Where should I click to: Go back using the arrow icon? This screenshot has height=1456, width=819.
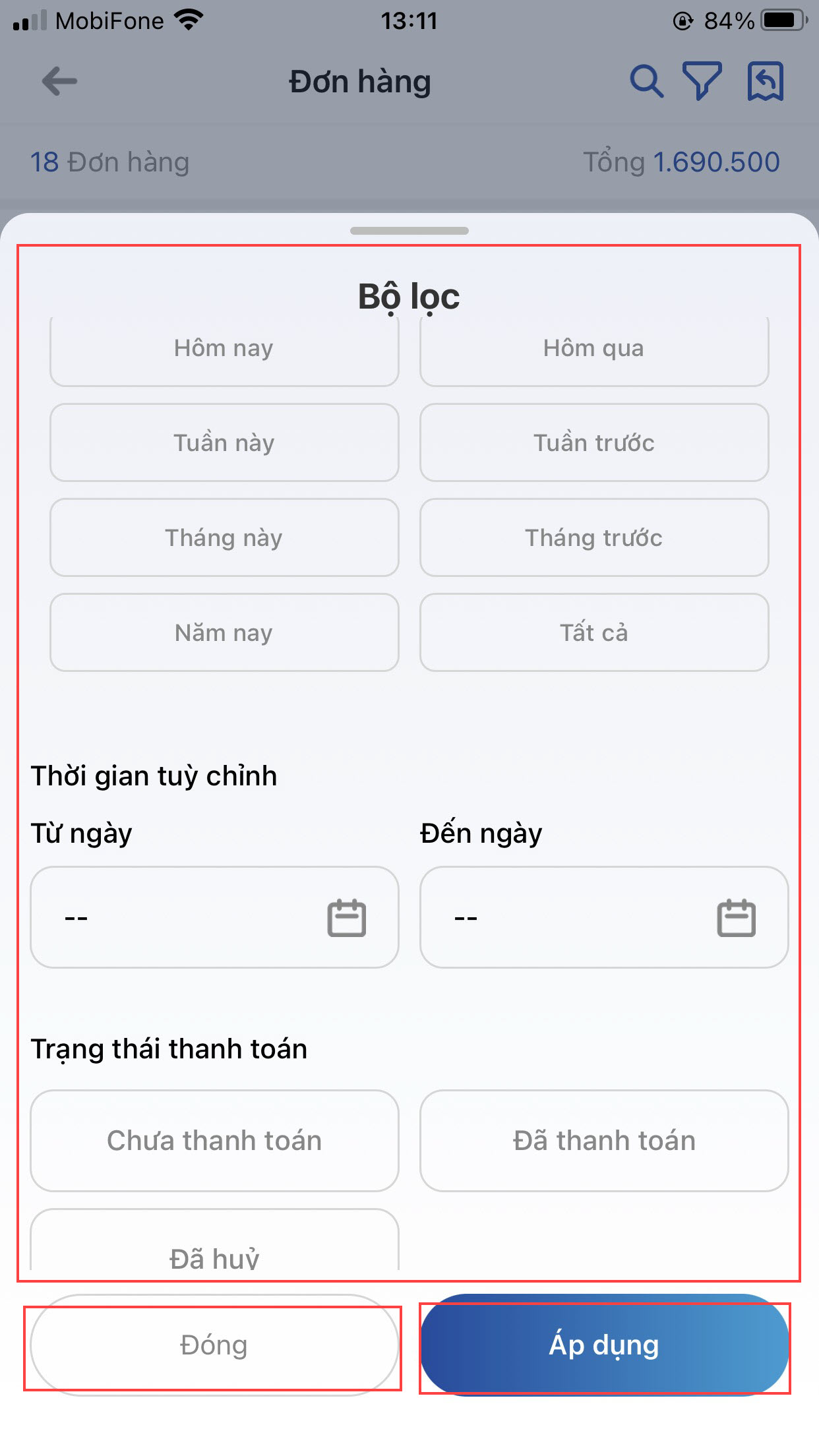coord(59,82)
